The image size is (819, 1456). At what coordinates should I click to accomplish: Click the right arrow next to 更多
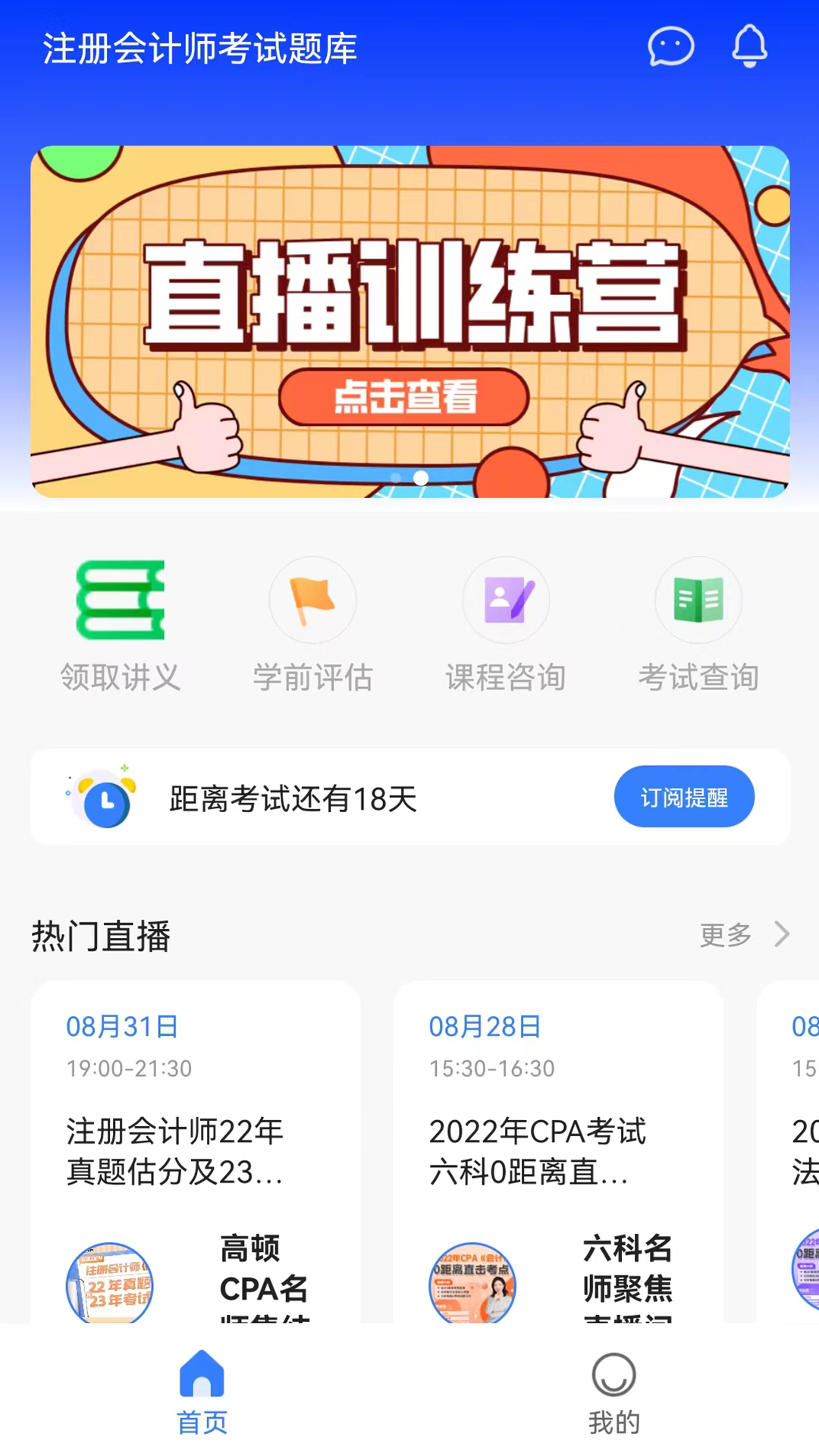tap(782, 935)
